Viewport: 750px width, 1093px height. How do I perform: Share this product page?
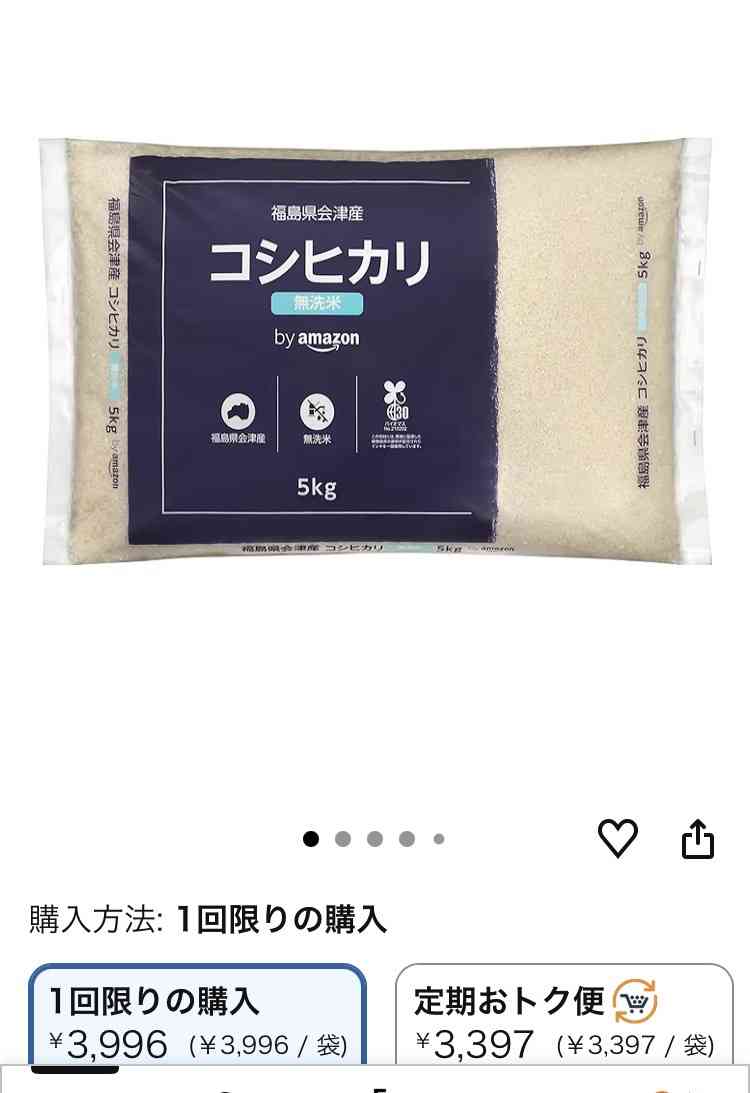[x=698, y=839]
